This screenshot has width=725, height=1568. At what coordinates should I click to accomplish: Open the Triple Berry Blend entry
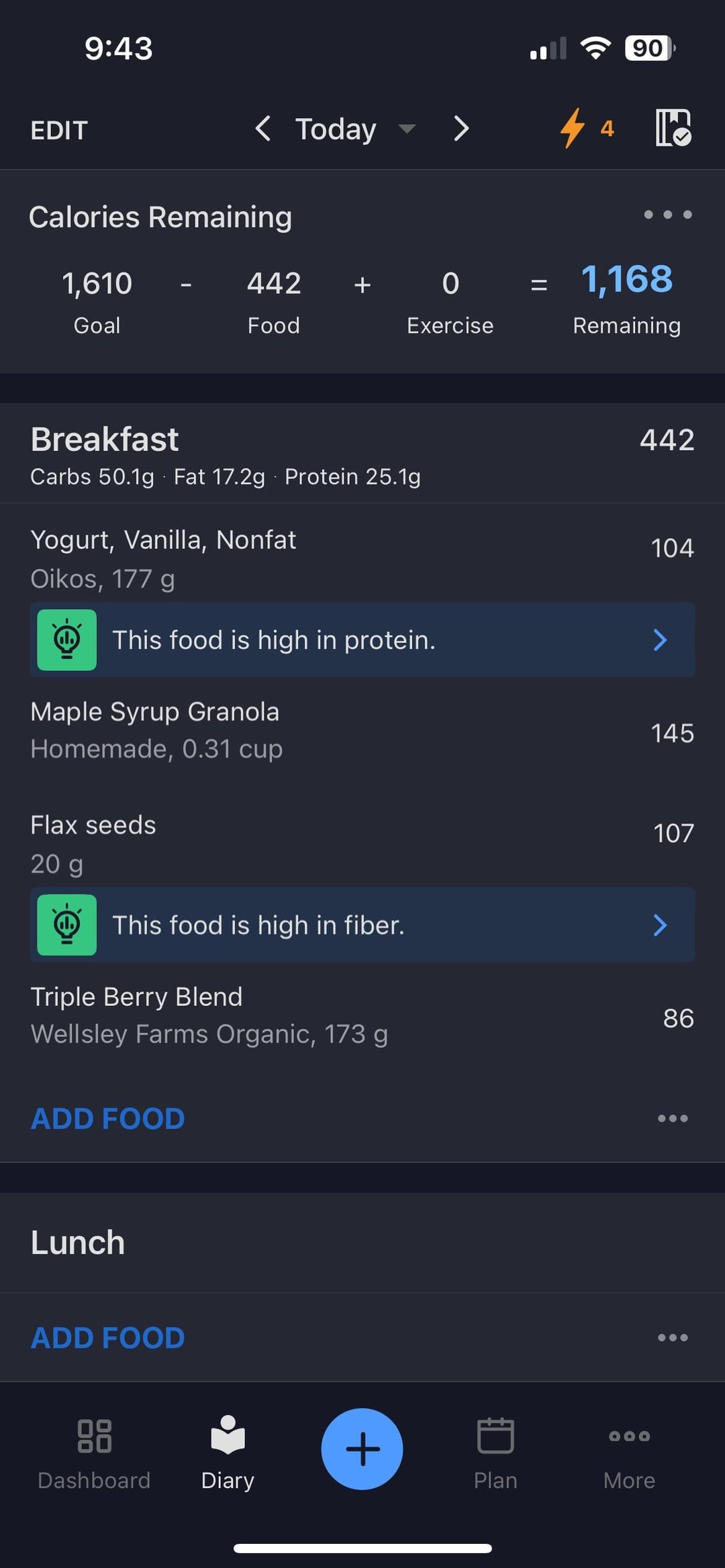coord(362,1016)
